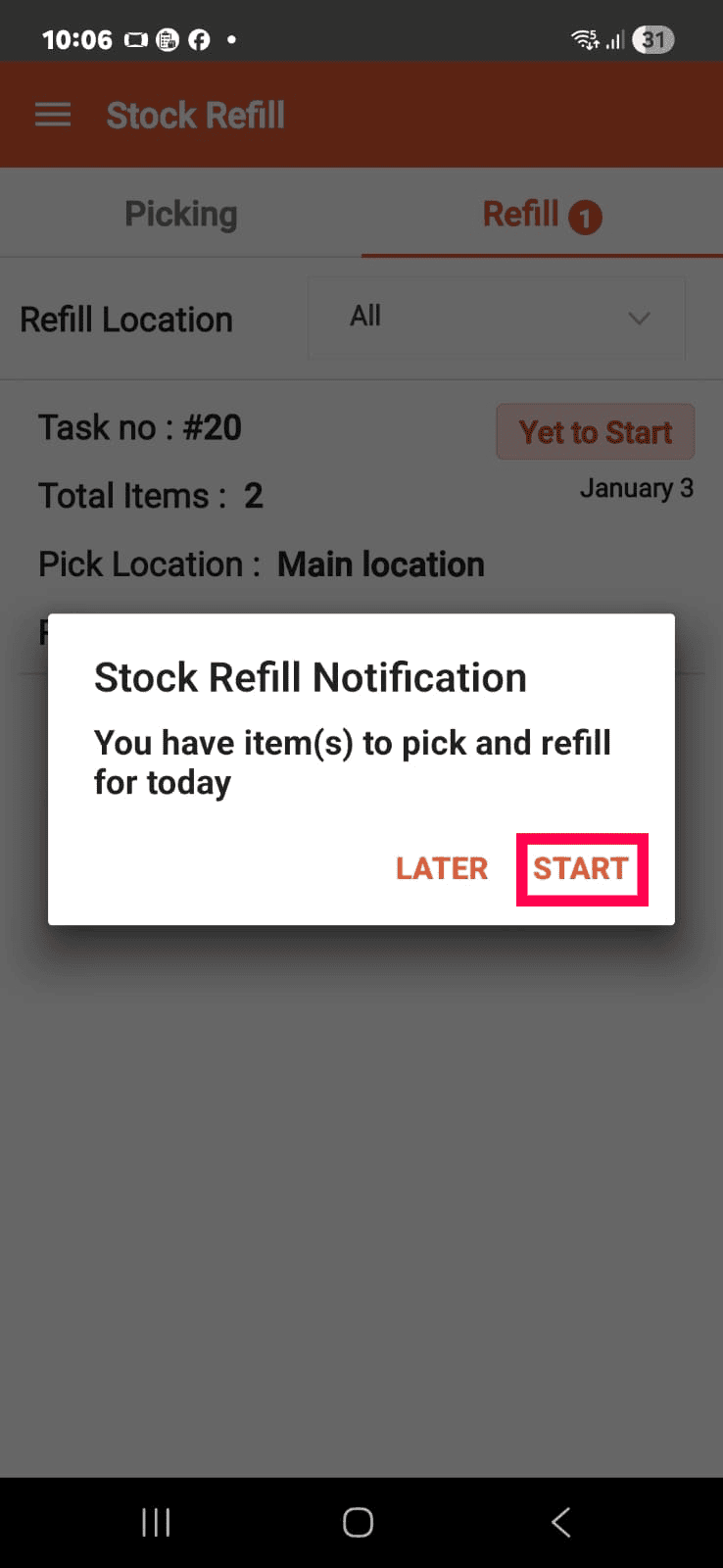Switch to the Picking tab

tap(181, 214)
